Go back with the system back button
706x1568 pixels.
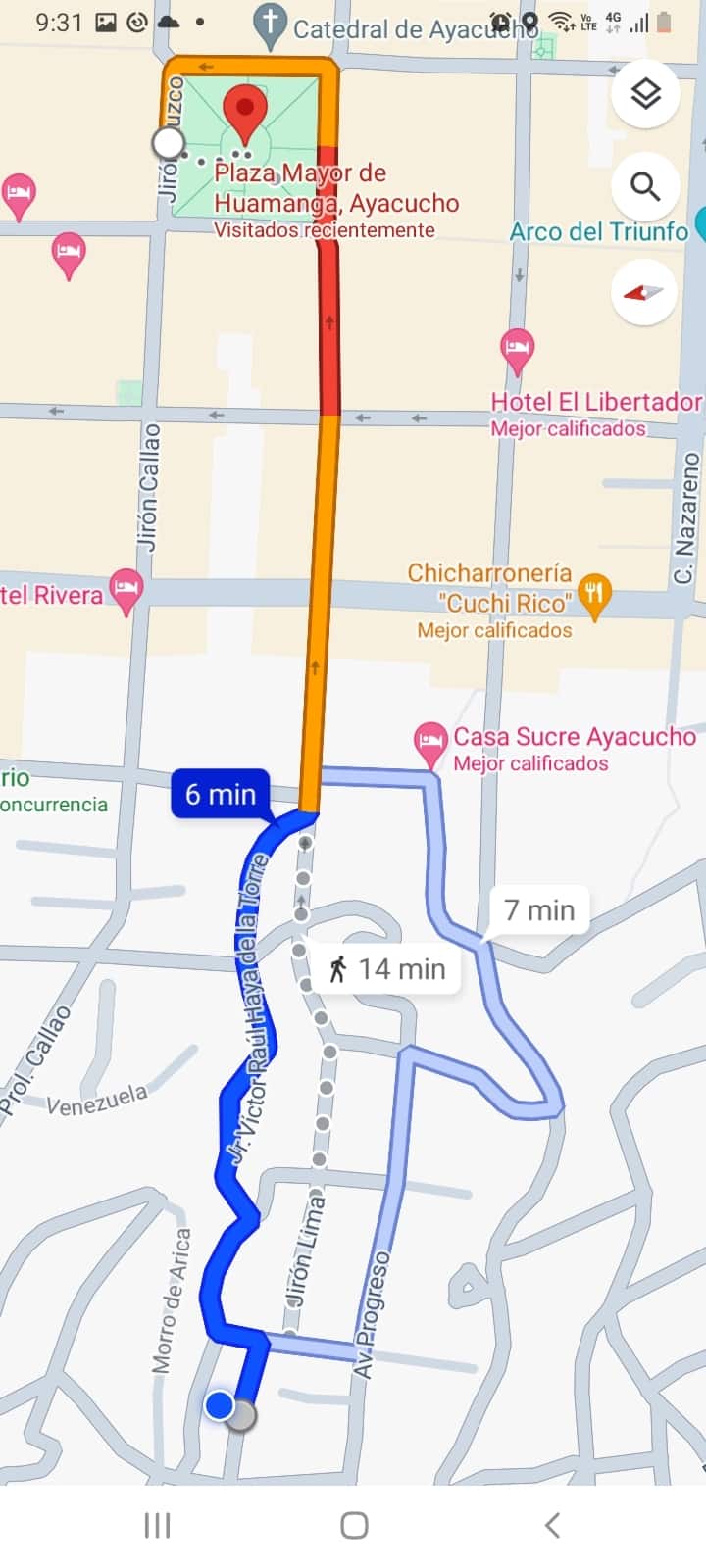[552, 1525]
